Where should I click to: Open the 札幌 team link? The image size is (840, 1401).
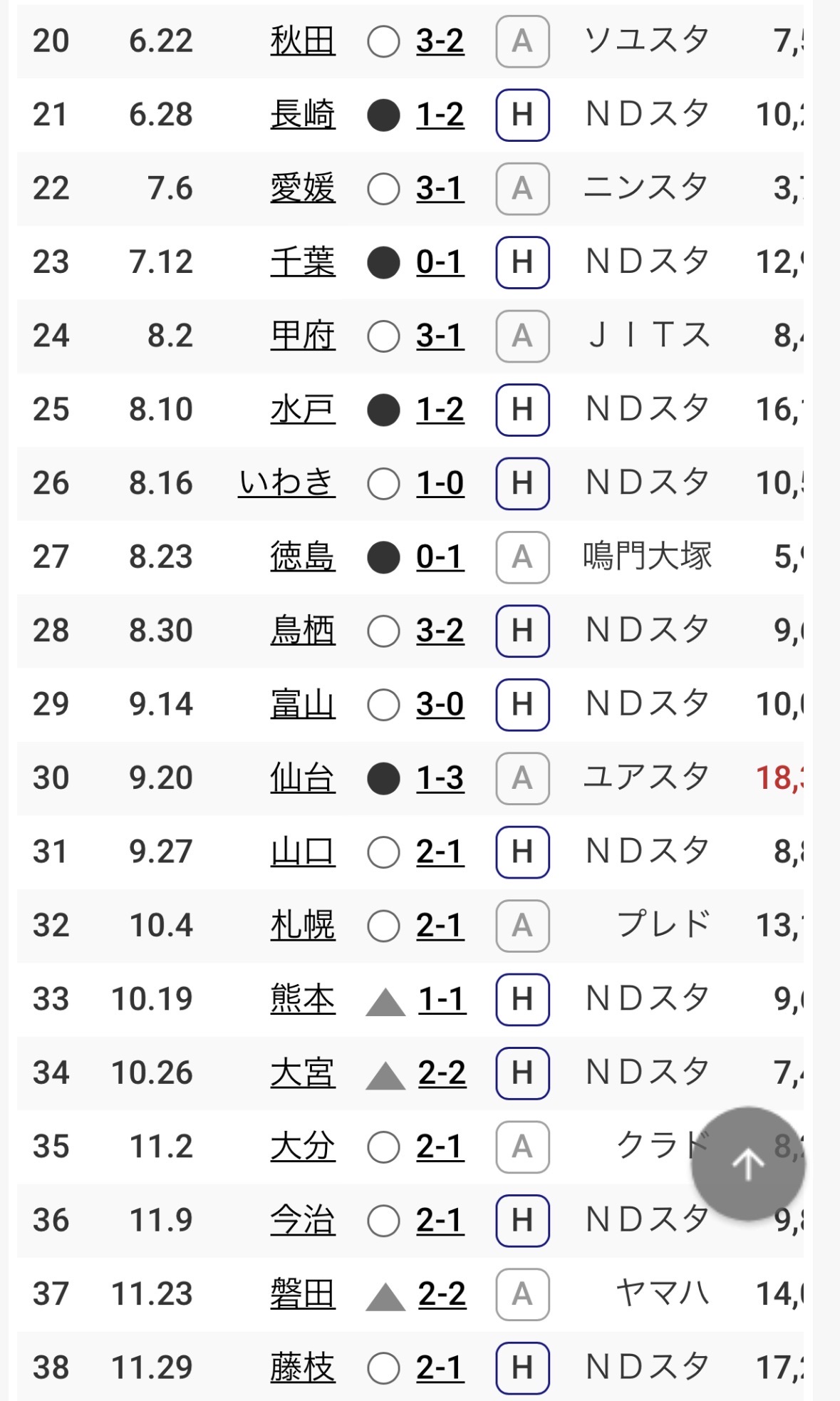[303, 926]
